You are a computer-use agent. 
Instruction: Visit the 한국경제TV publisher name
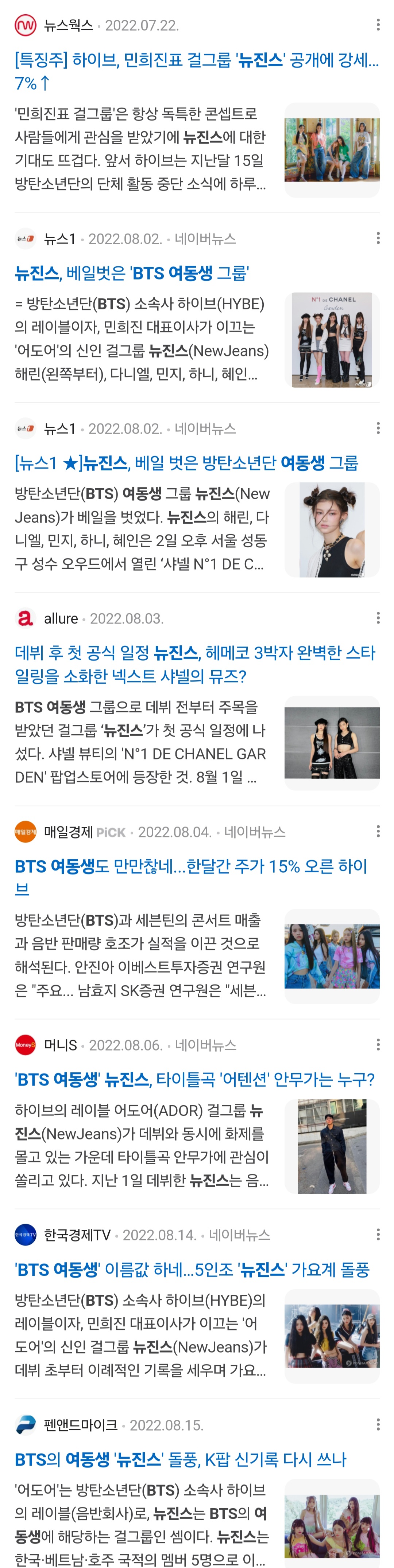(77, 1235)
